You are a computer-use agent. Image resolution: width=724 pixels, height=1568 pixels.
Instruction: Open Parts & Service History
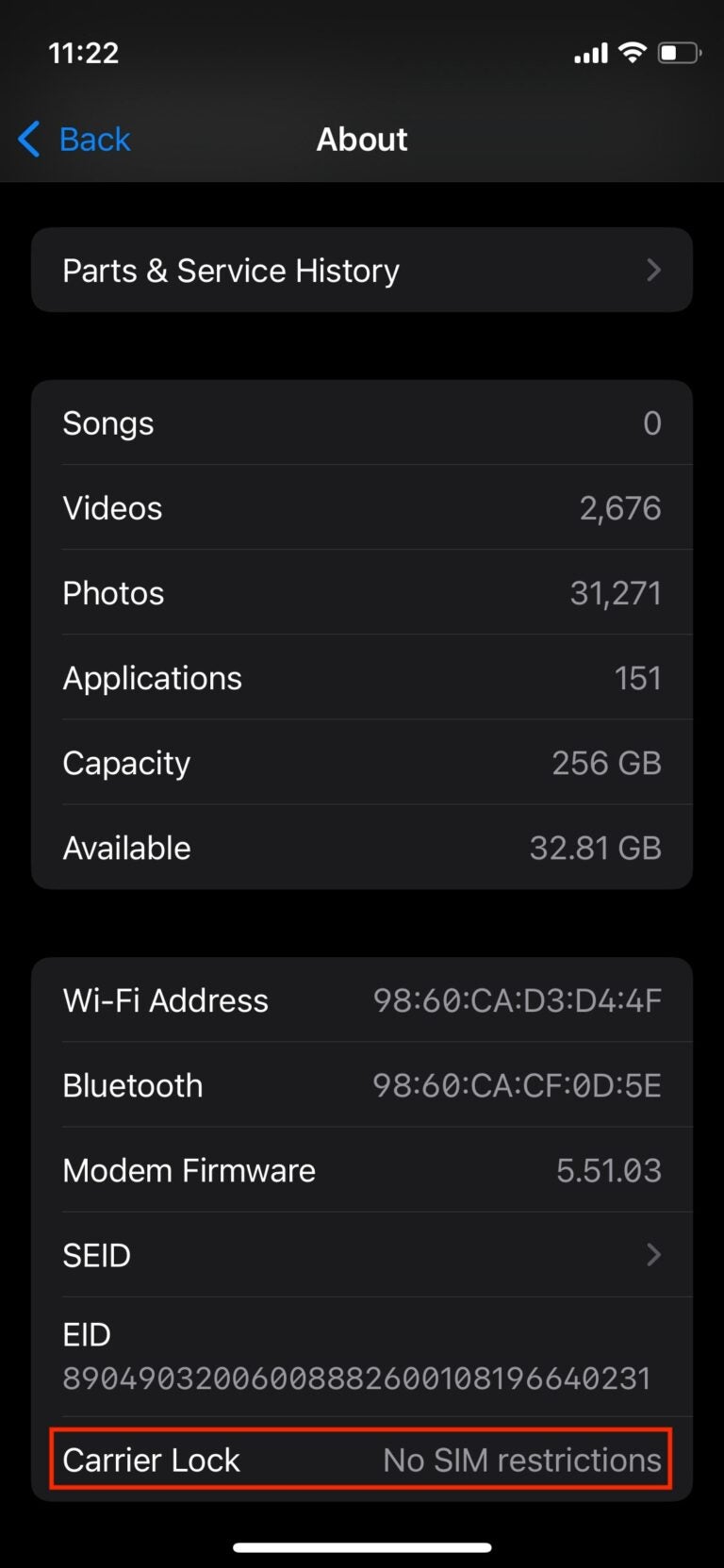[x=362, y=271]
